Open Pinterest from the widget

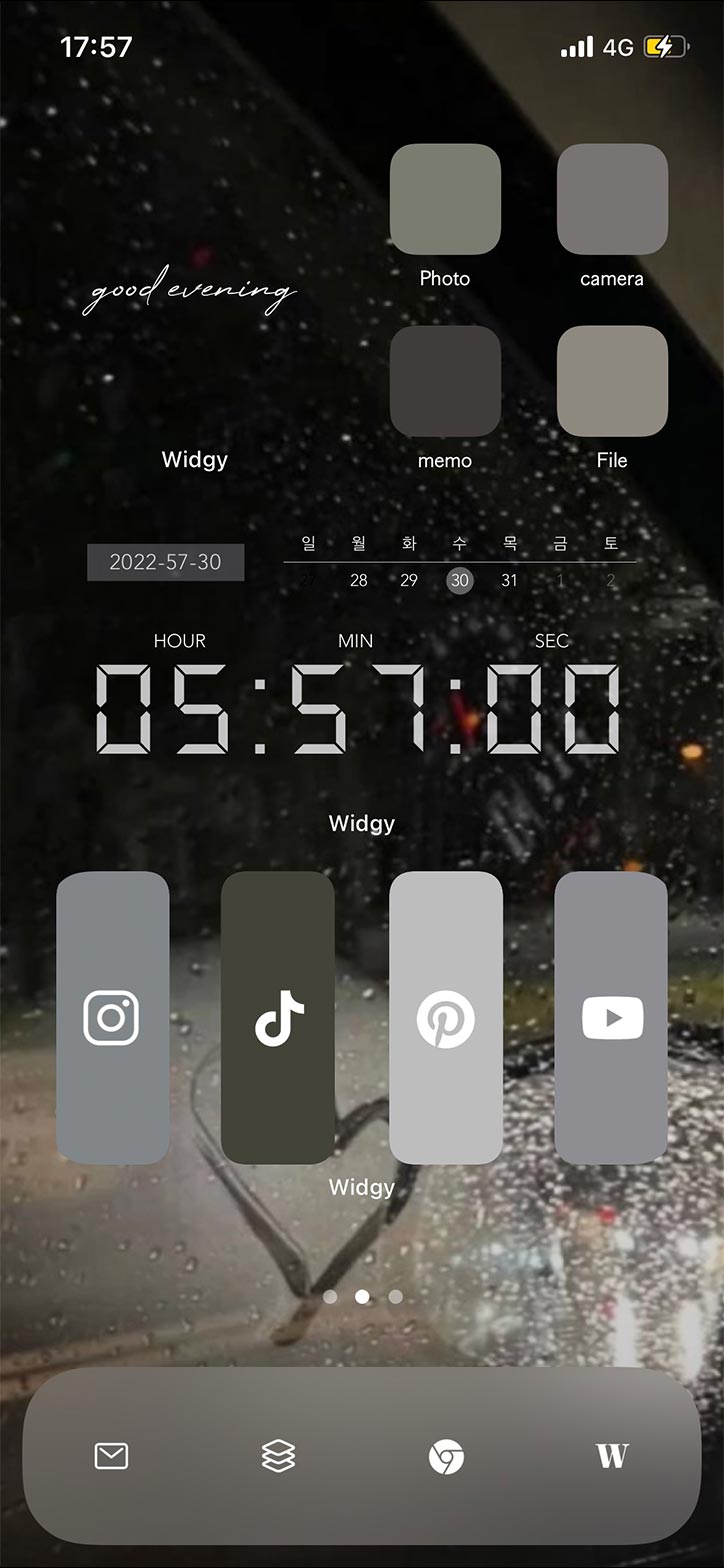pyautogui.click(x=446, y=1018)
